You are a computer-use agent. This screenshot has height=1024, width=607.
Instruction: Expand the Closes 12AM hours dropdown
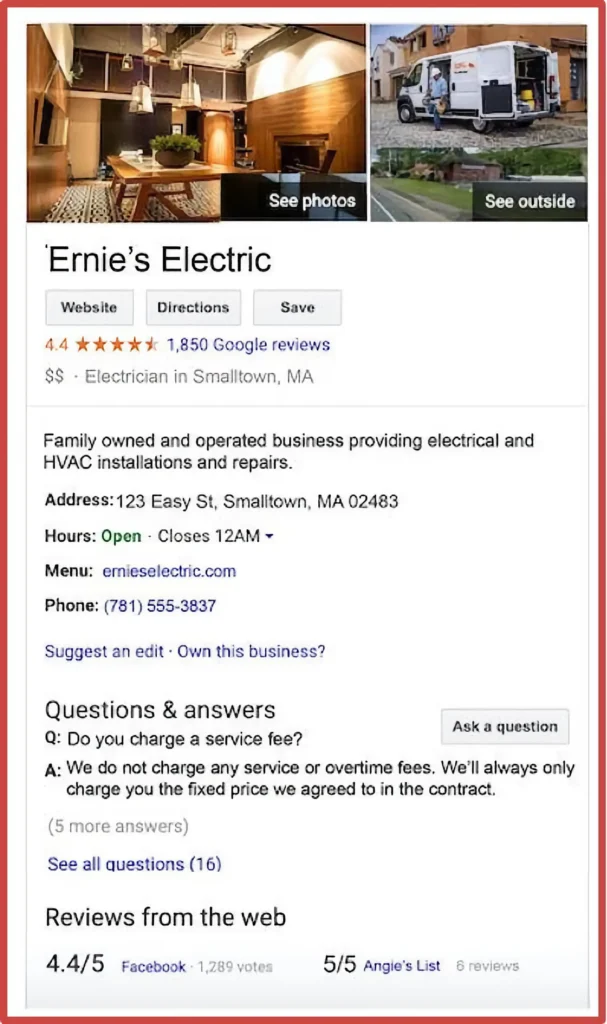point(268,537)
